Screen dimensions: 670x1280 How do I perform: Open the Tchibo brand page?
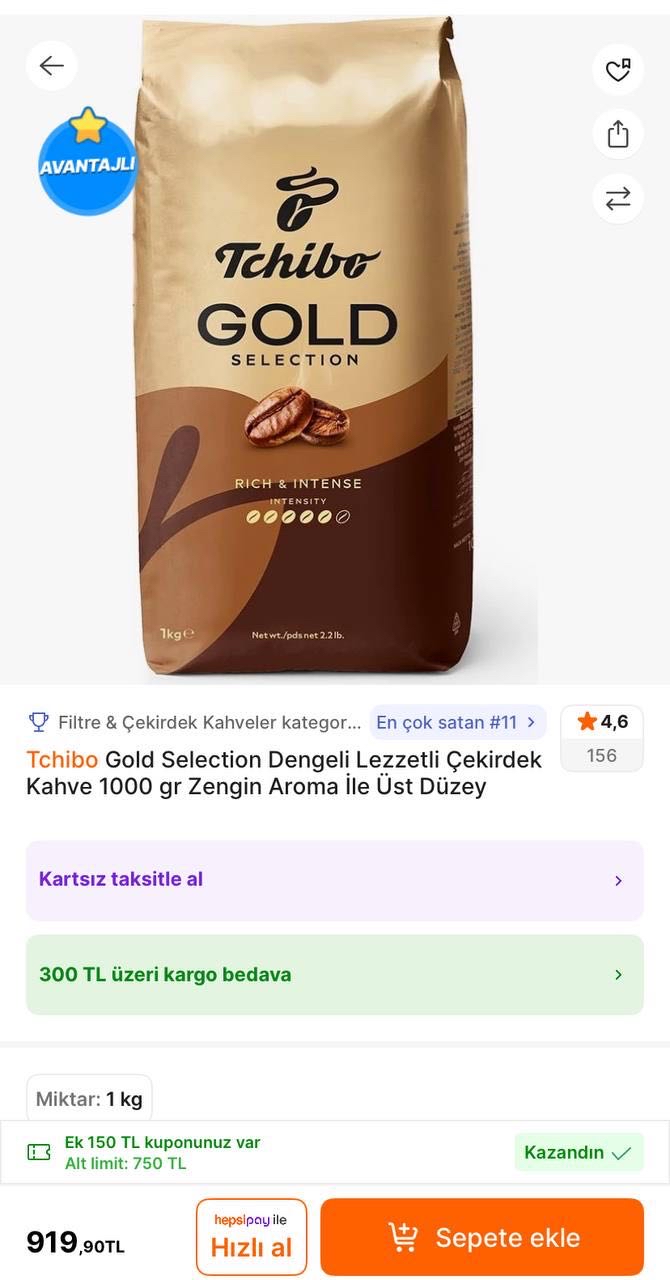62,760
